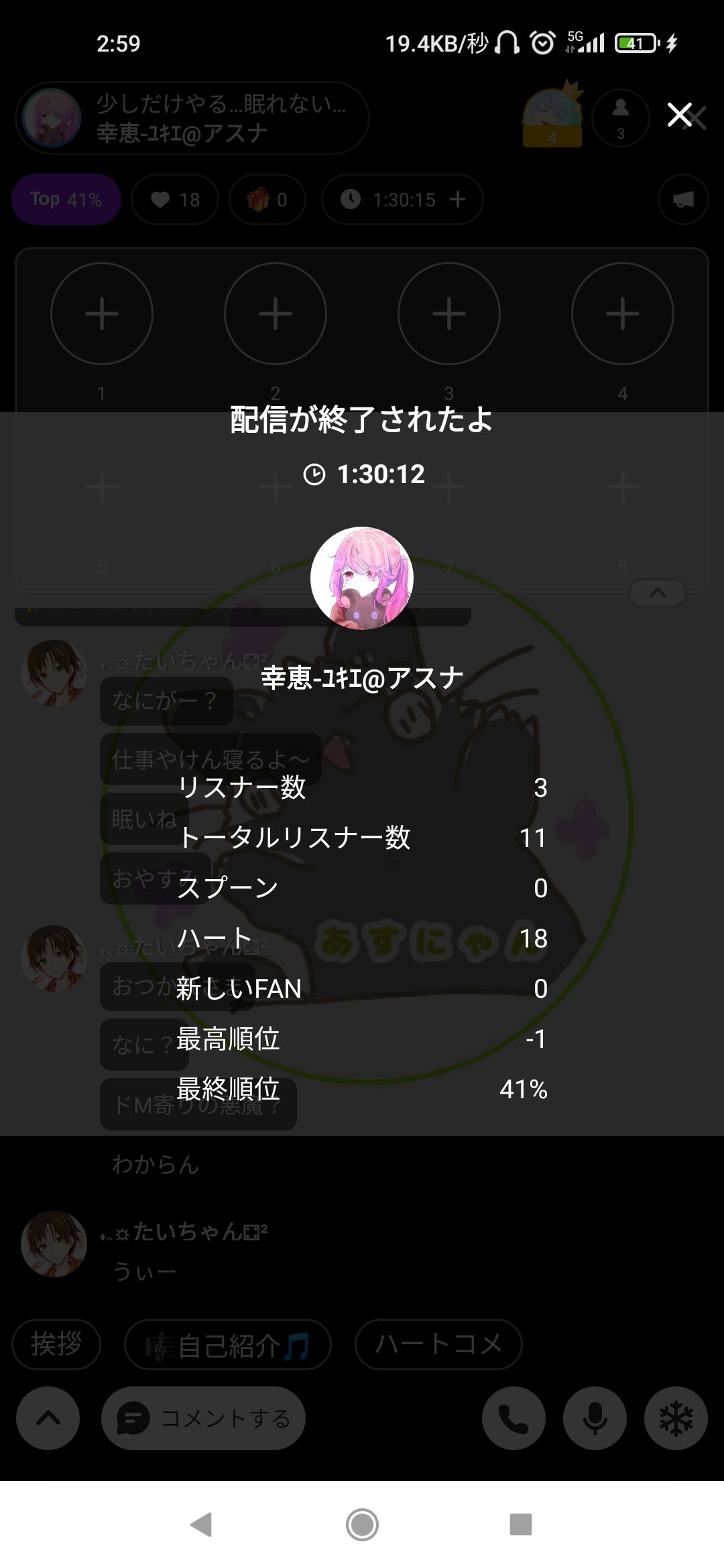Open the megaphone announcement icon

point(682,200)
